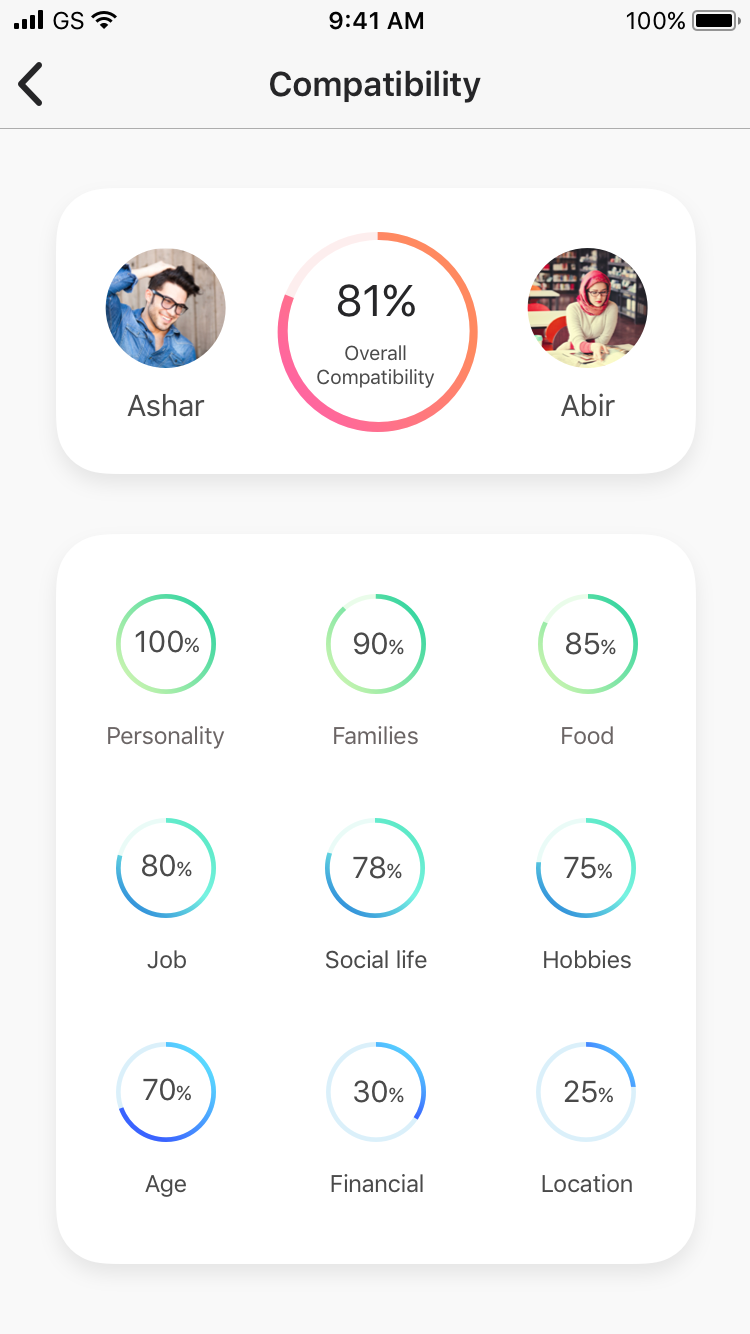Tap the Compatibility title header
Image resolution: width=750 pixels, height=1334 pixels.
[374, 84]
